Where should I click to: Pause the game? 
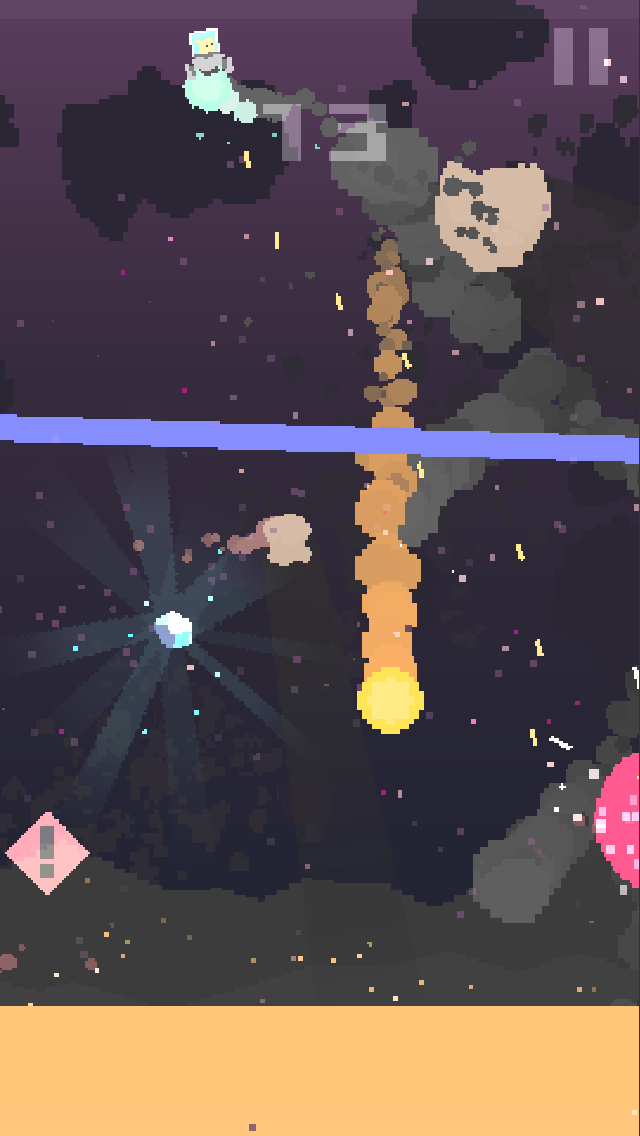581,57
